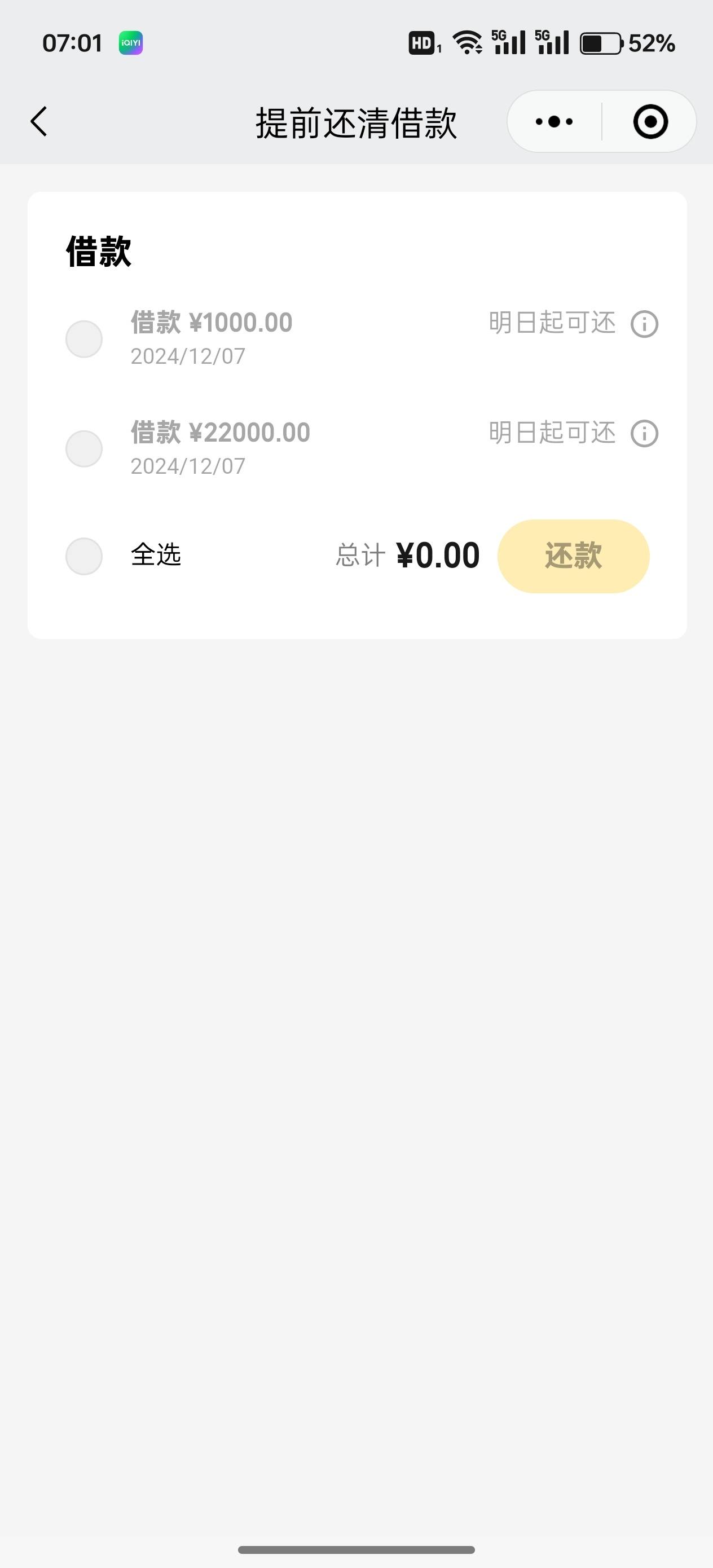The height and width of the screenshot is (1568, 713).
Task: Check the 全选 select-all option
Action: pyautogui.click(x=84, y=556)
